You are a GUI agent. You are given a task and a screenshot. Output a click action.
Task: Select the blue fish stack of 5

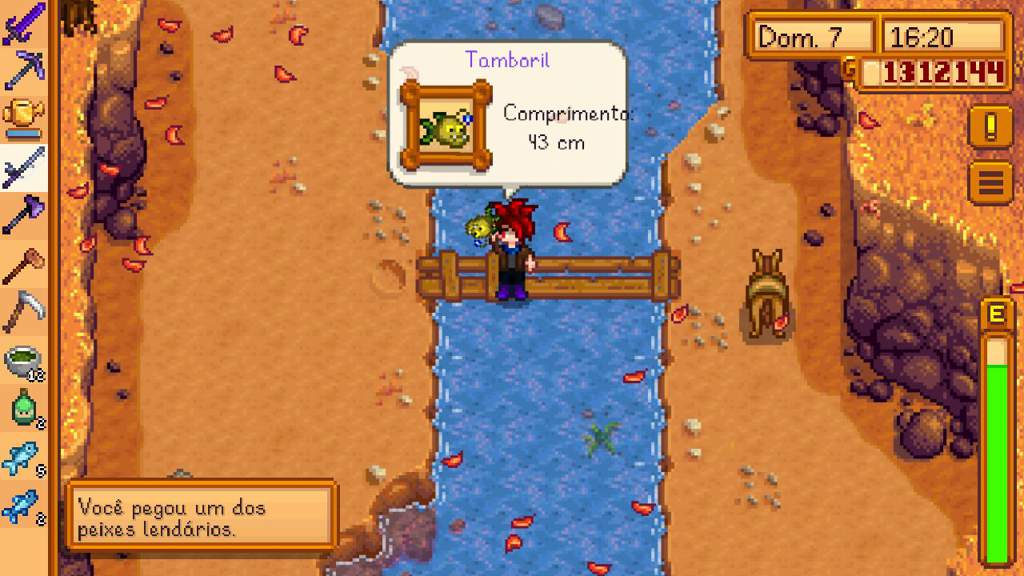click(x=22, y=458)
